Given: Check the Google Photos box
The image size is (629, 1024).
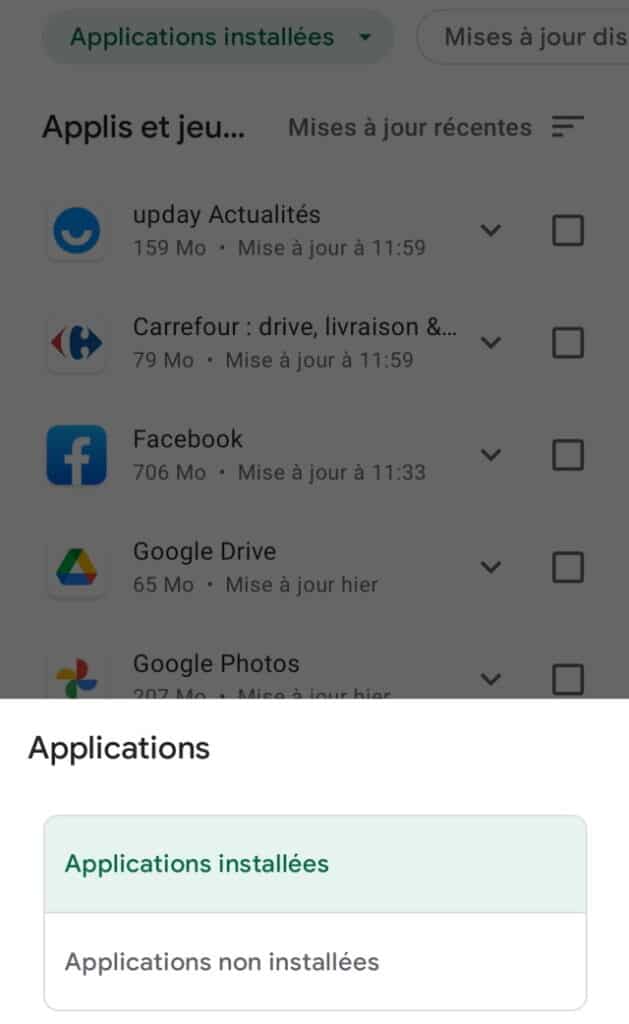Looking at the screenshot, I should coord(568,679).
